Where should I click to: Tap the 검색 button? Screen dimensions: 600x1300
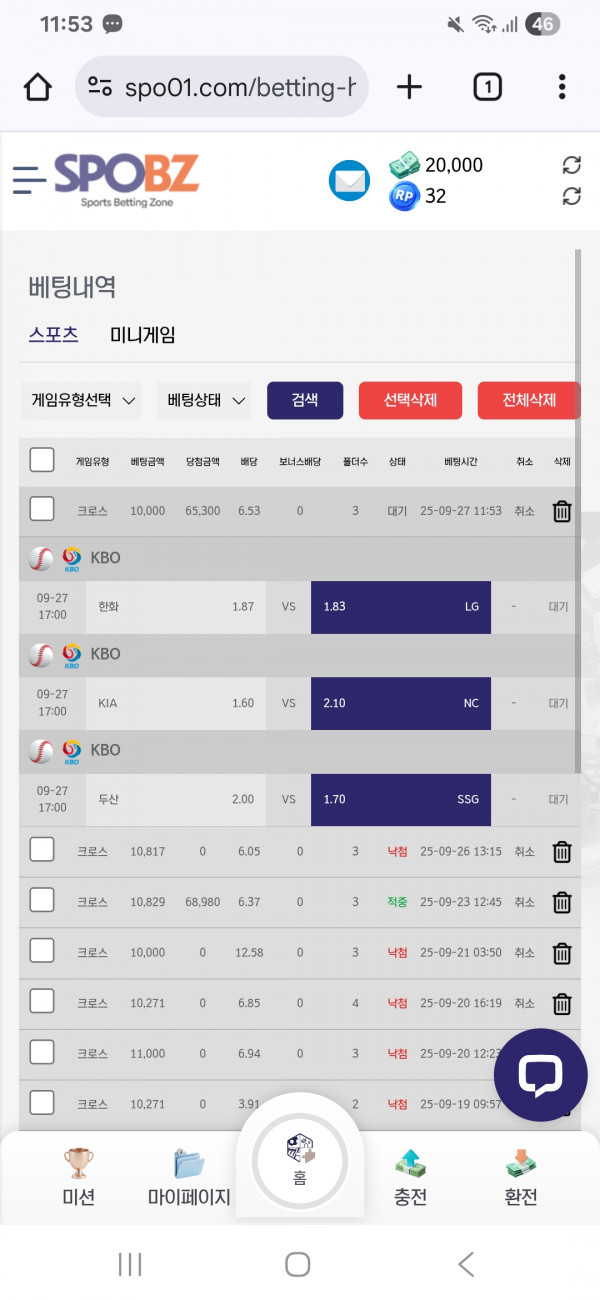click(x=305, y=401)
